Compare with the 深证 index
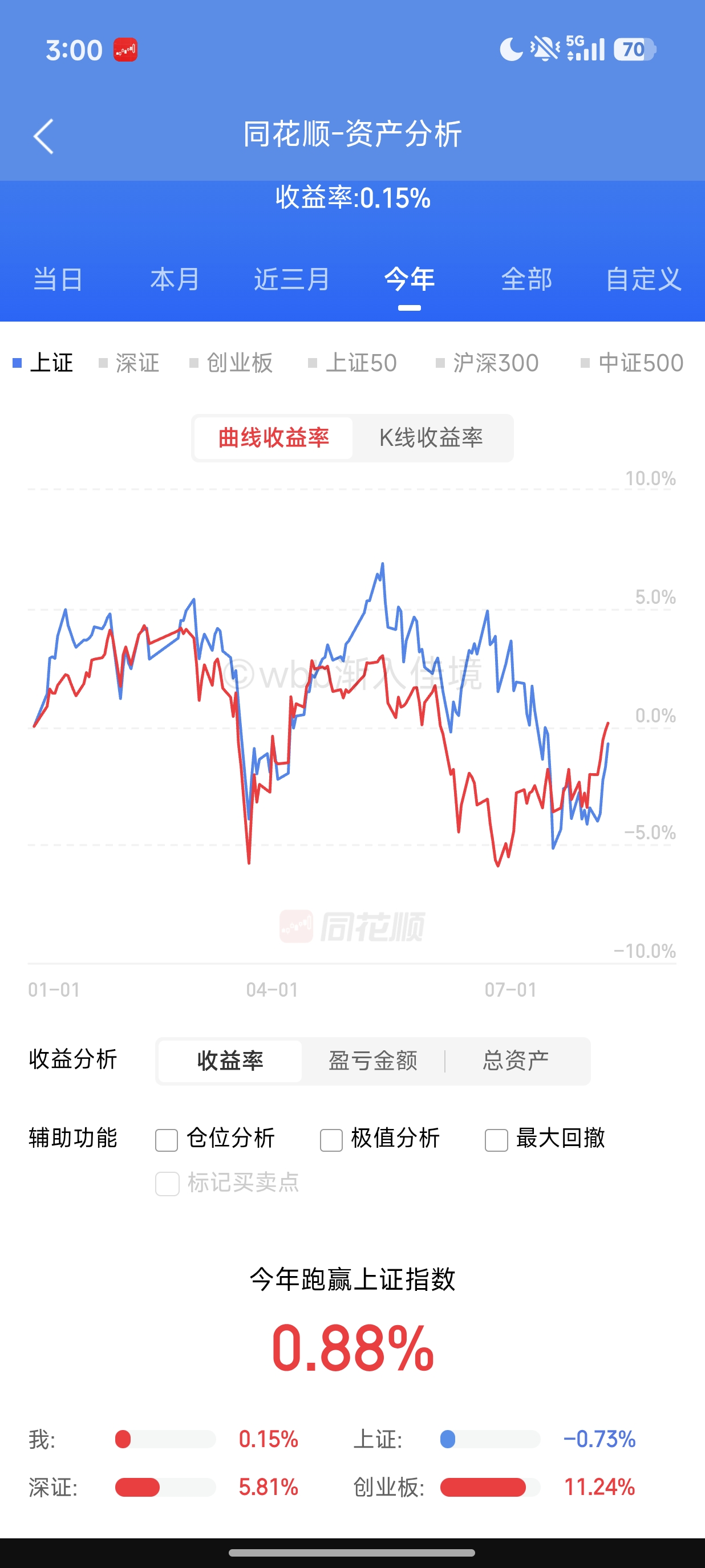705x1568 pixels. [129, 363]
